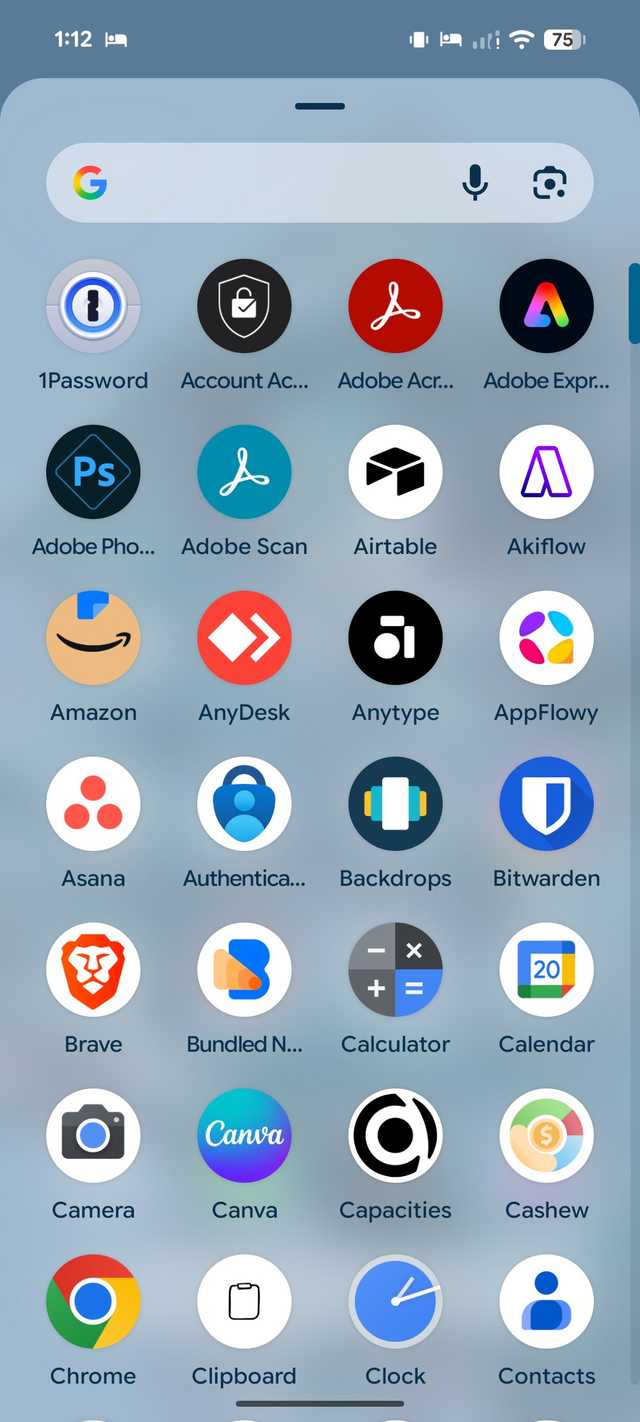Image resolution: width=640 pixels, height=1422 pixels.
Task: Launch Adobe Acrobat
Action: [395, 306]
